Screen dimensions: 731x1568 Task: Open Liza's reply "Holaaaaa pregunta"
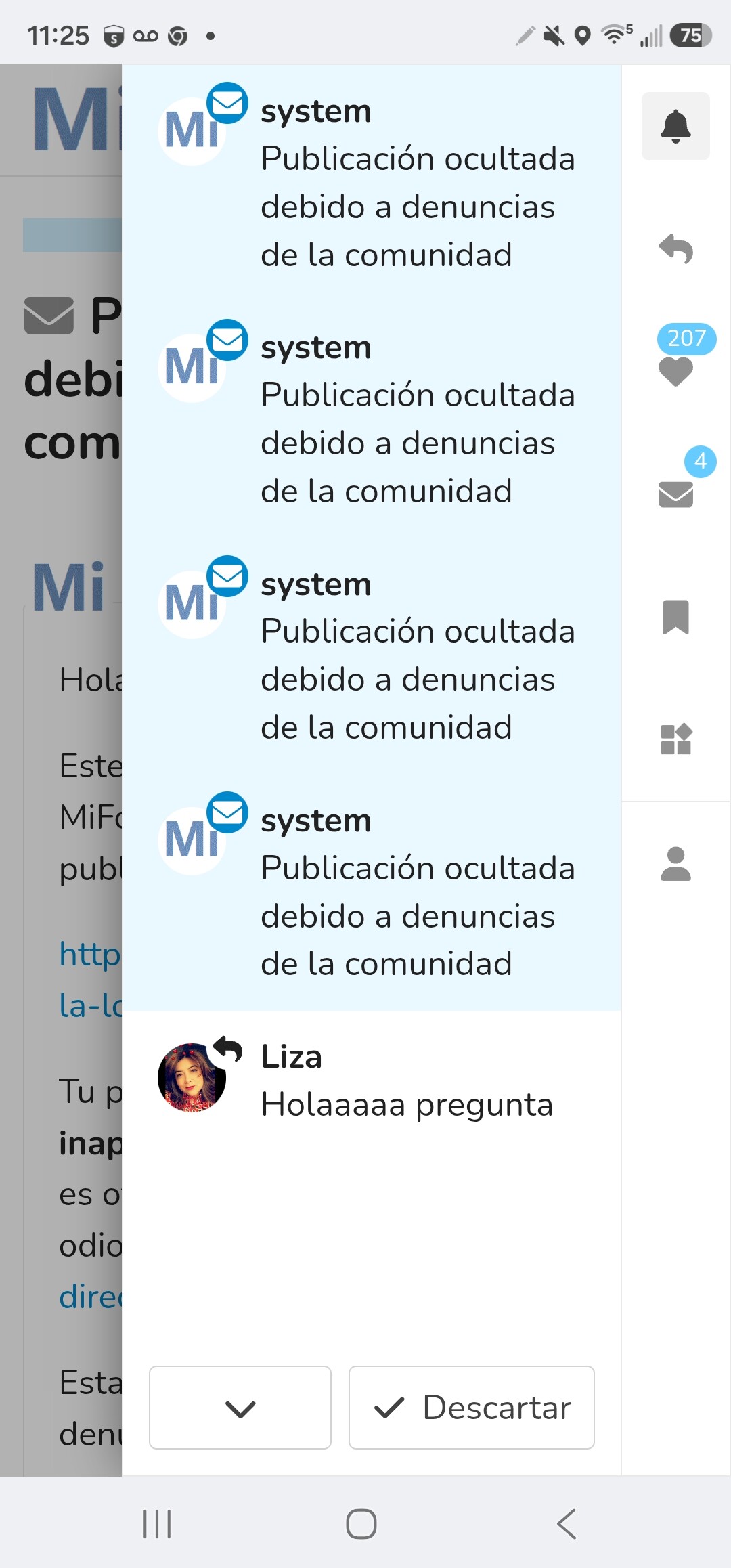click(372, 1081)
